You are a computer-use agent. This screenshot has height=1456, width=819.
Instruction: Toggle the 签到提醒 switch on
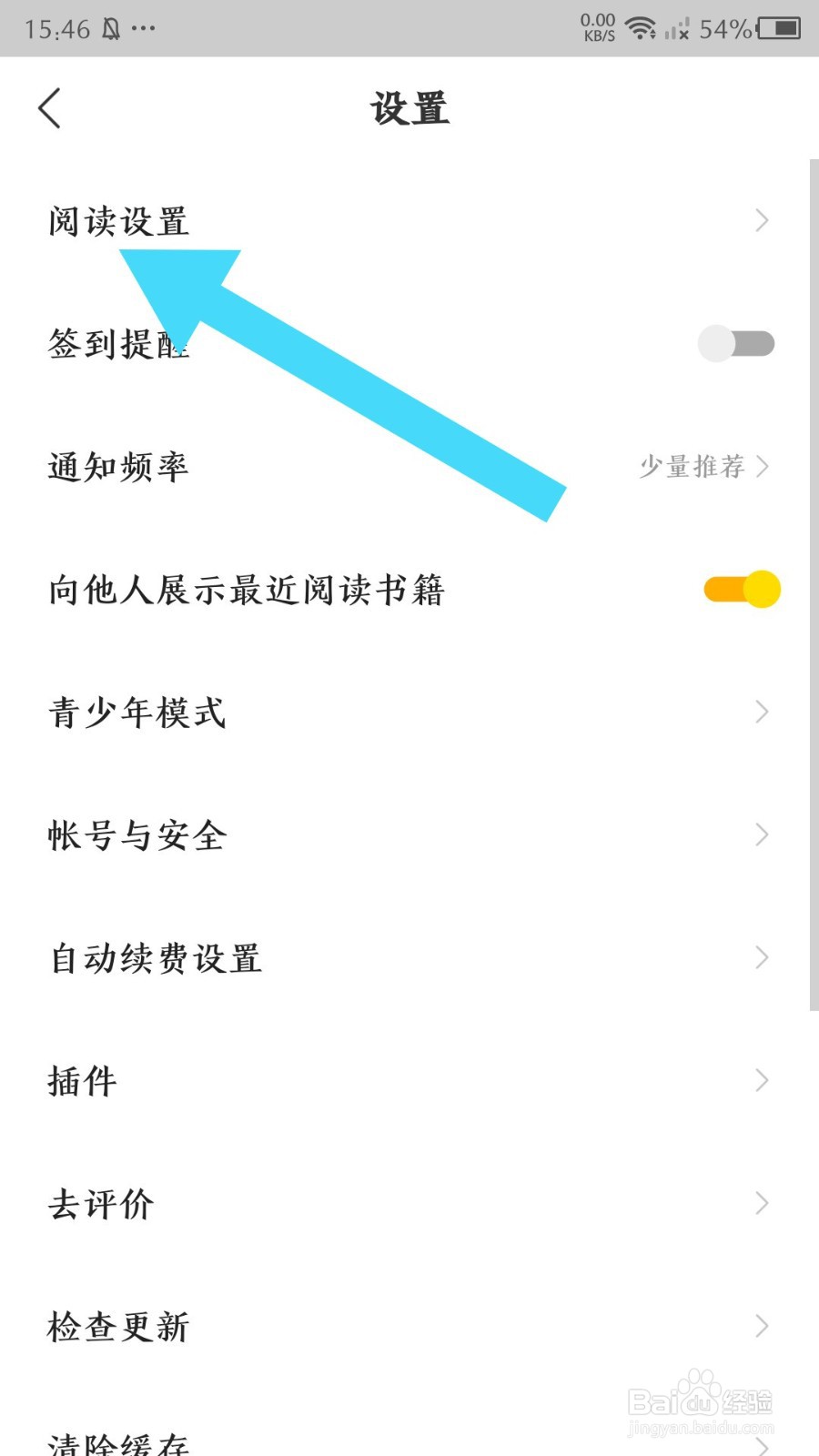pyautogui.click(x=738, y=342)
